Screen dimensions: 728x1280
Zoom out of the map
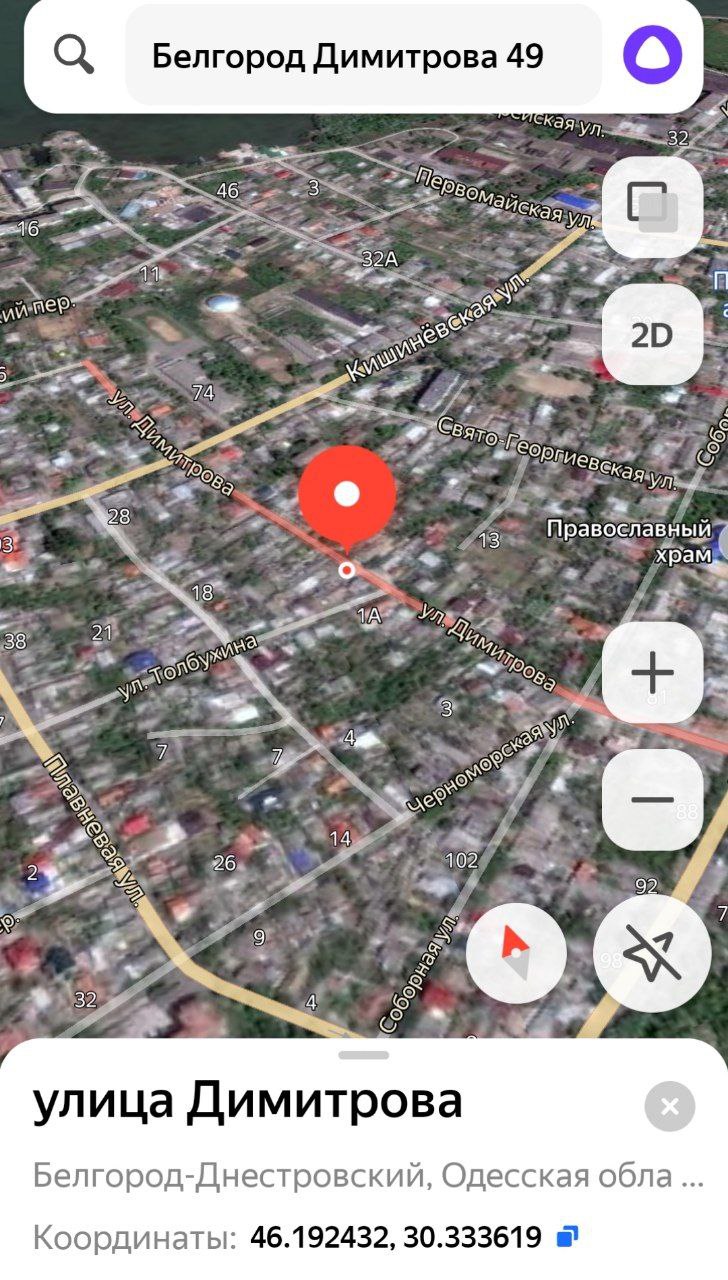coord(652,799)
